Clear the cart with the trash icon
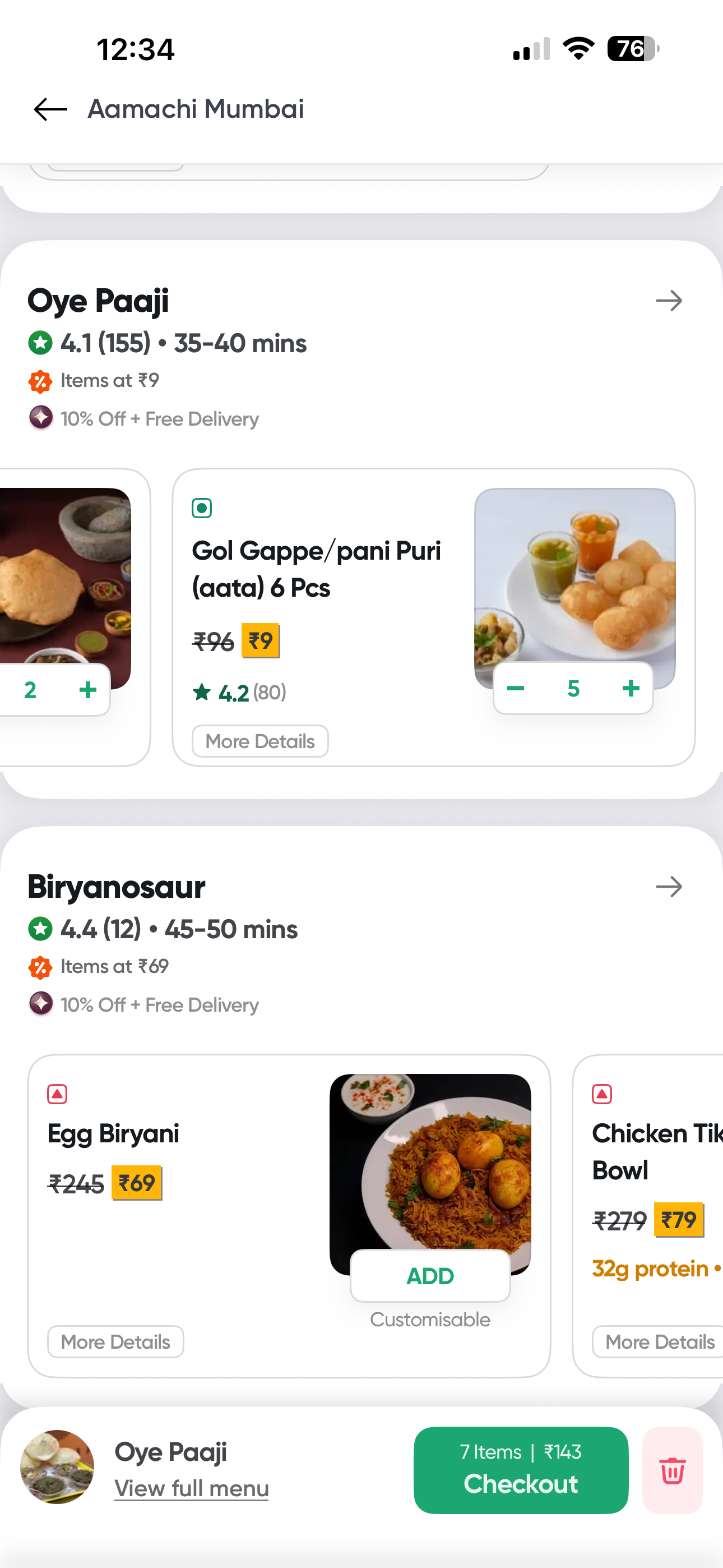Screen dimensions: 723x1568 672,1470
